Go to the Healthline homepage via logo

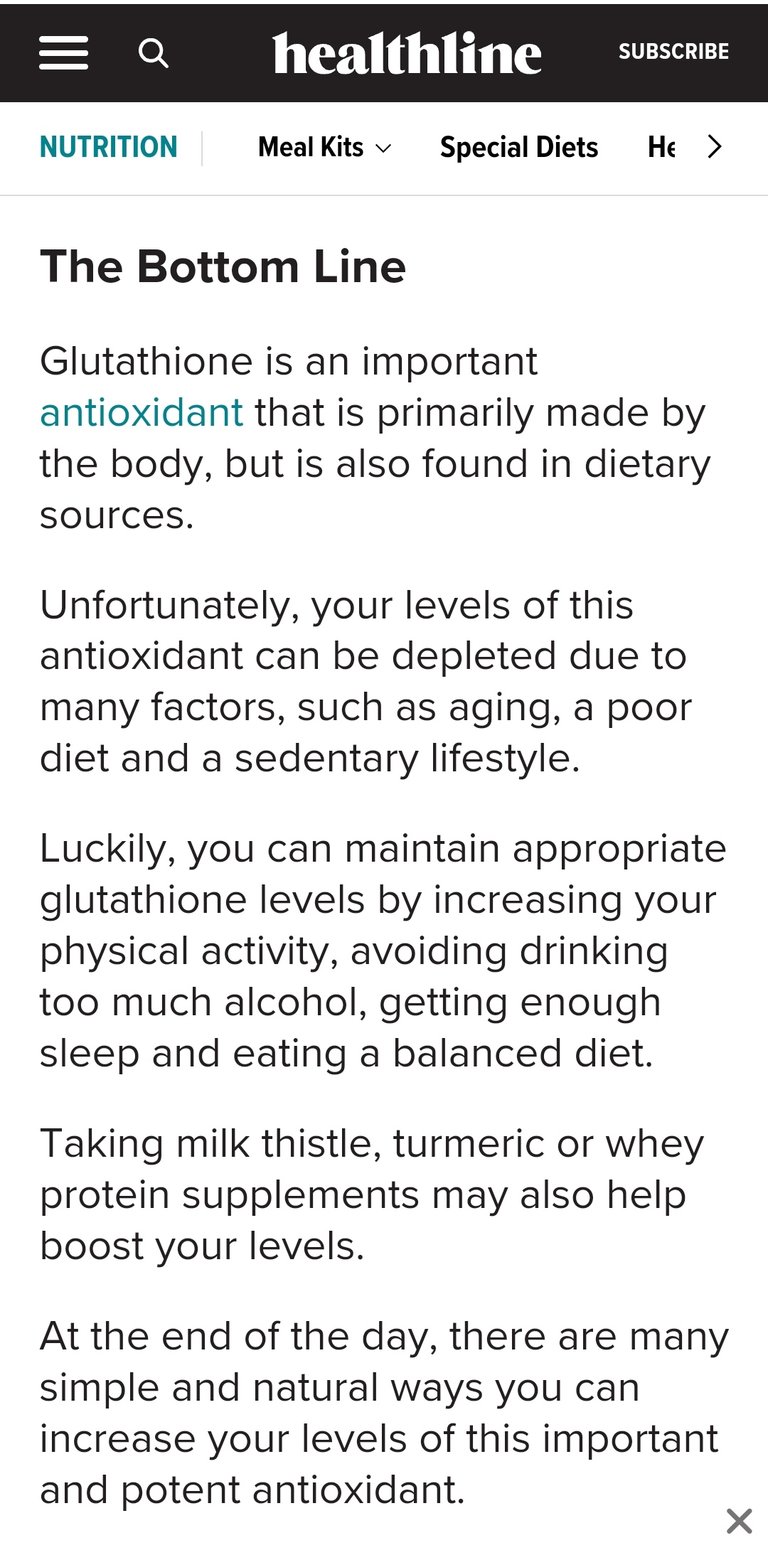[x=407, y=53]
